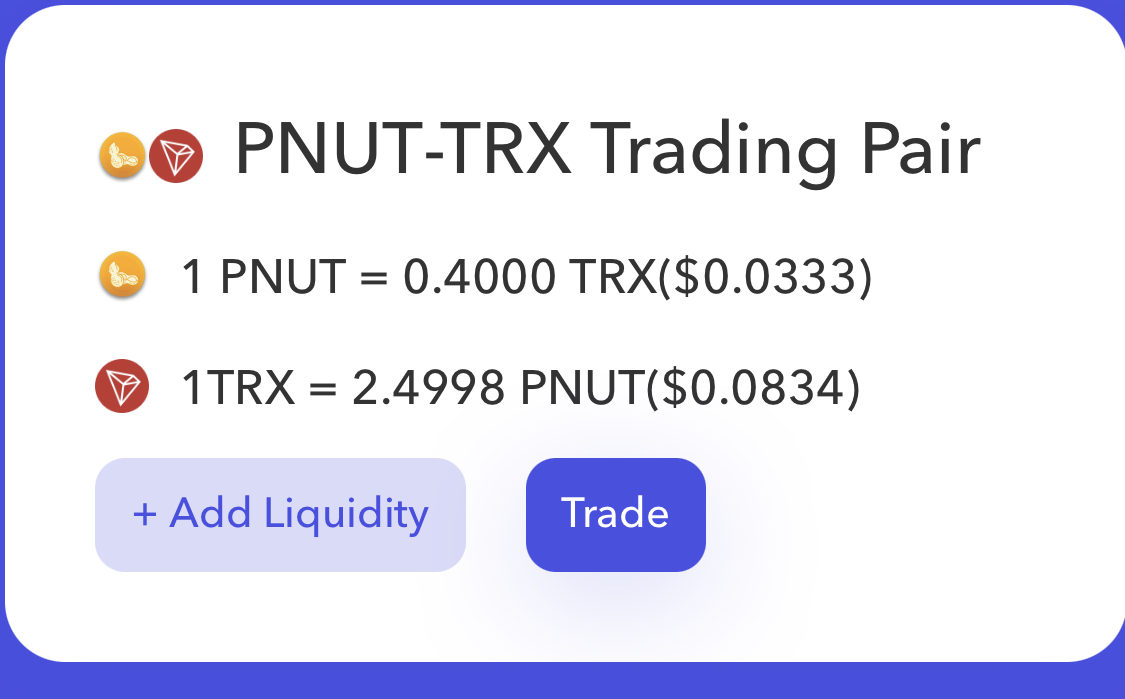Open Trade for PNUT-TRX pair
The height and width of the screenshot is (699, 1125).
(615, 514)
